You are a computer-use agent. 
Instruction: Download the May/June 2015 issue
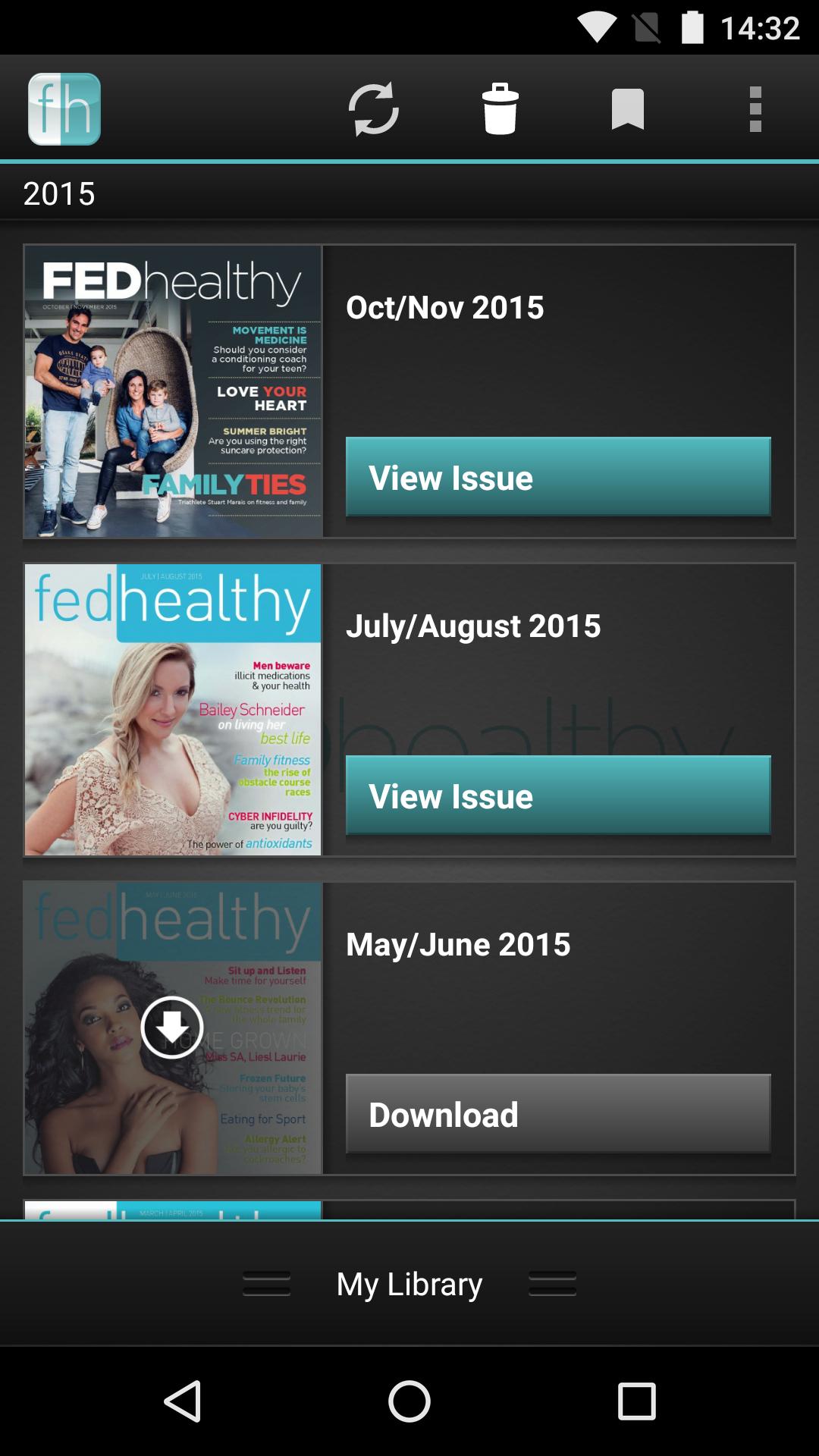pyautogui.click(x=558, y=1114)
